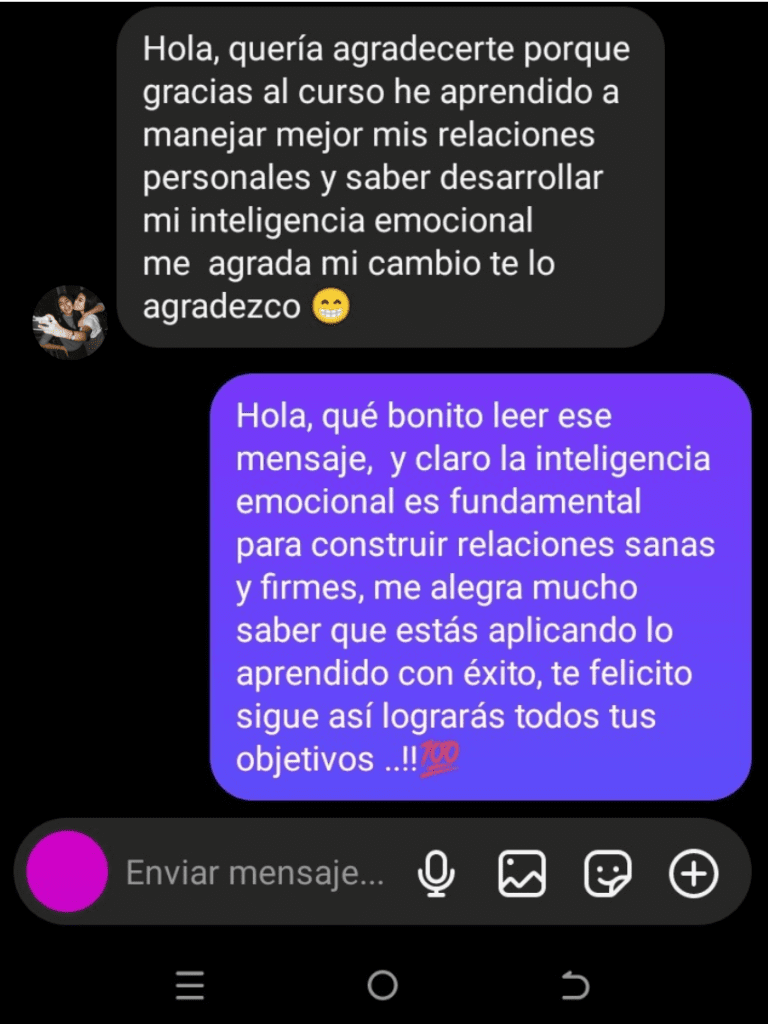Viewport: 768px width, 1024px height.
Task: Open the sticker picker icon
Action: pos(607,874)
